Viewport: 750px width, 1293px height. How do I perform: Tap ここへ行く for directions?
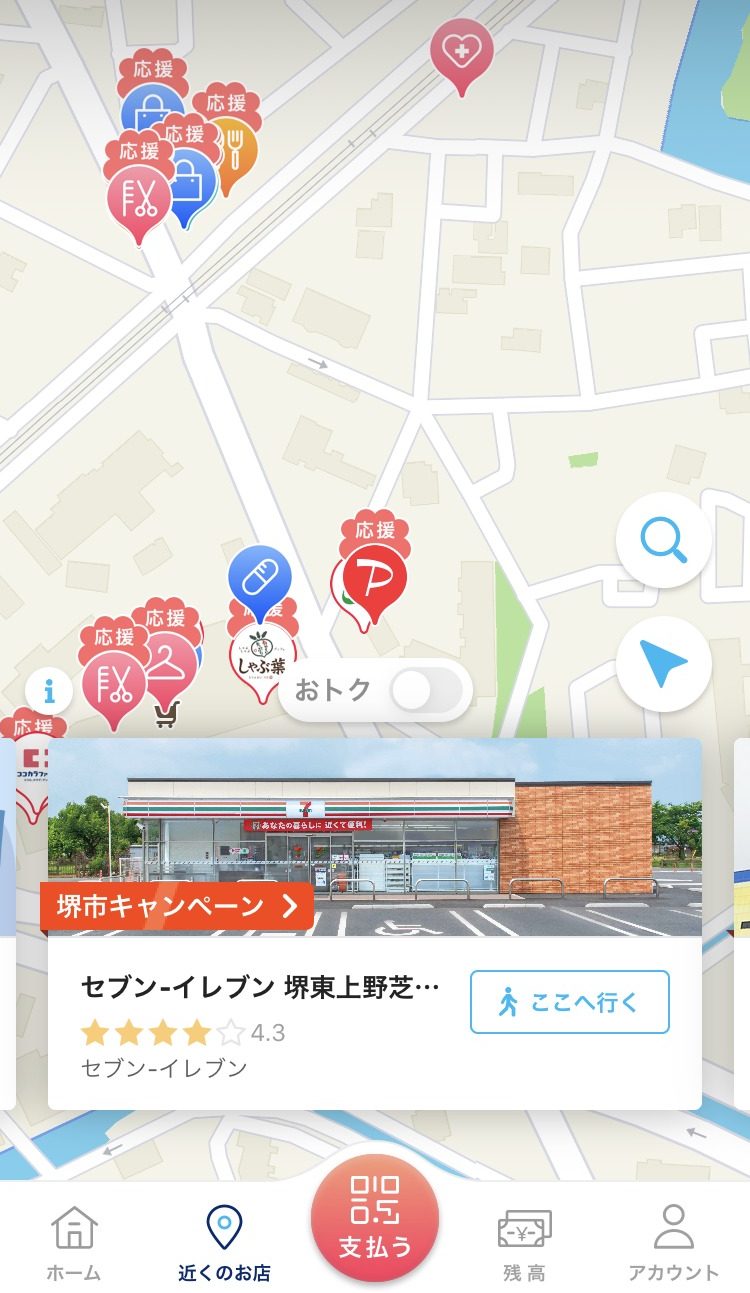(x=569, y=1002)
